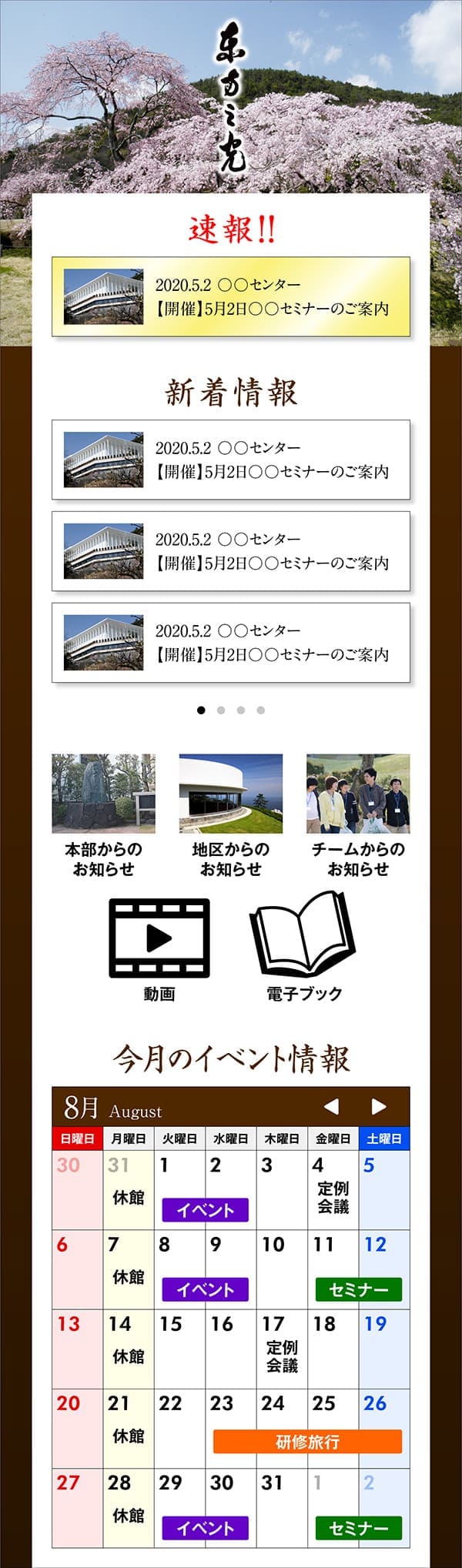Go to next month in calendar

pos(378,1106)
